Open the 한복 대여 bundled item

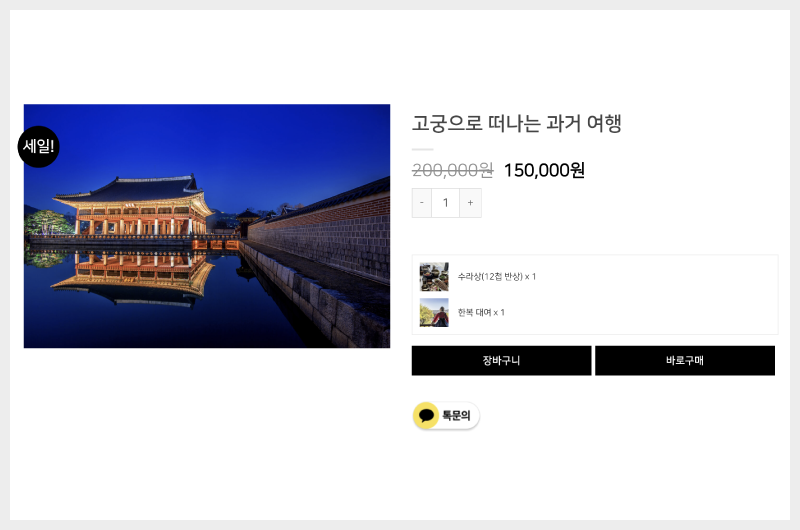coord(481,312)
